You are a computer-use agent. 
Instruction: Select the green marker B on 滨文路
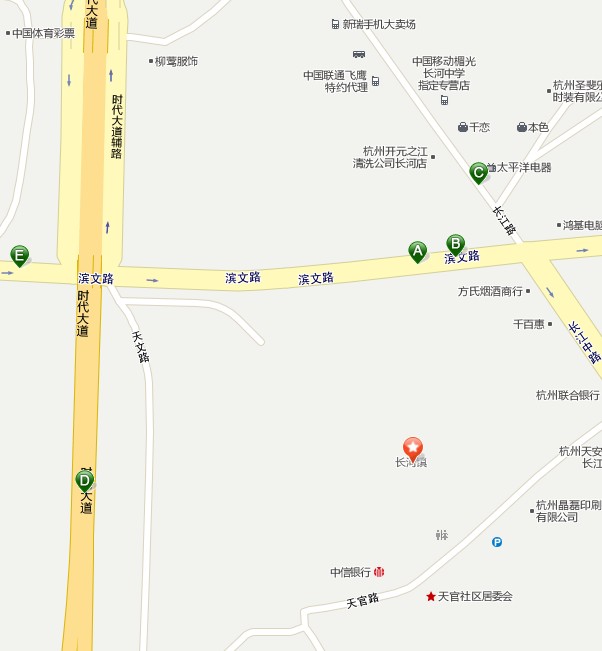click(x=455, y=243)
